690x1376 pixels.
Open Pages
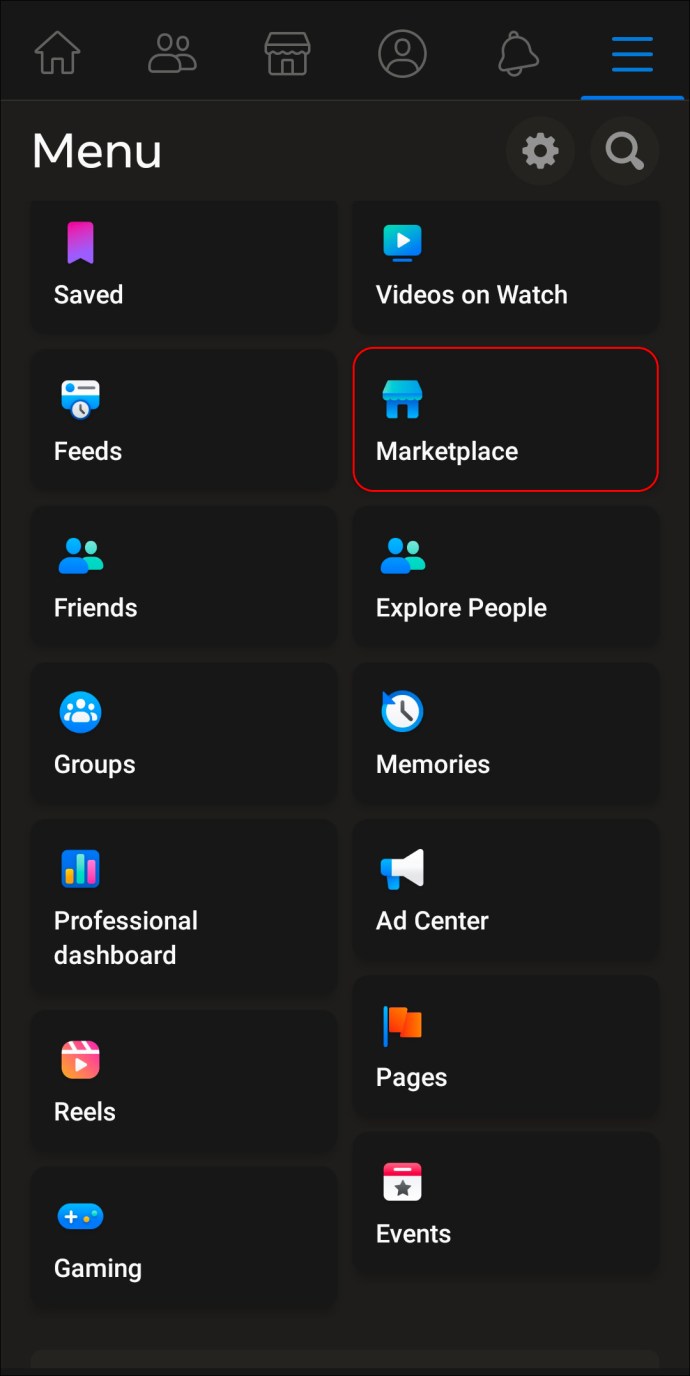point(505,1047)
